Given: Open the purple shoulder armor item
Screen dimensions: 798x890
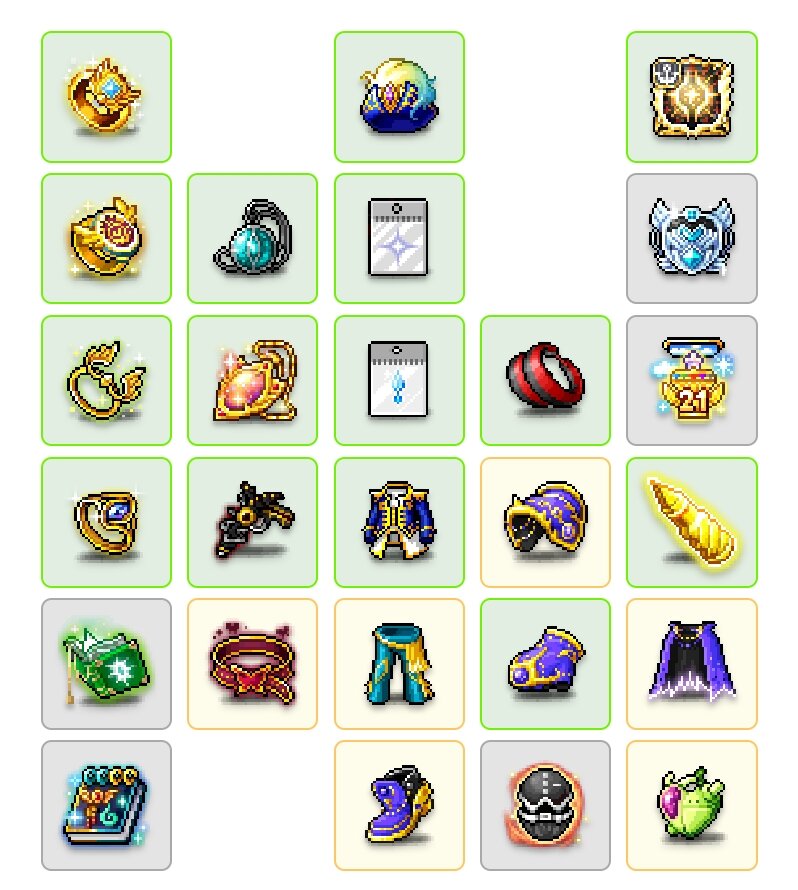Looking at the screenshot, I should 545,522.
